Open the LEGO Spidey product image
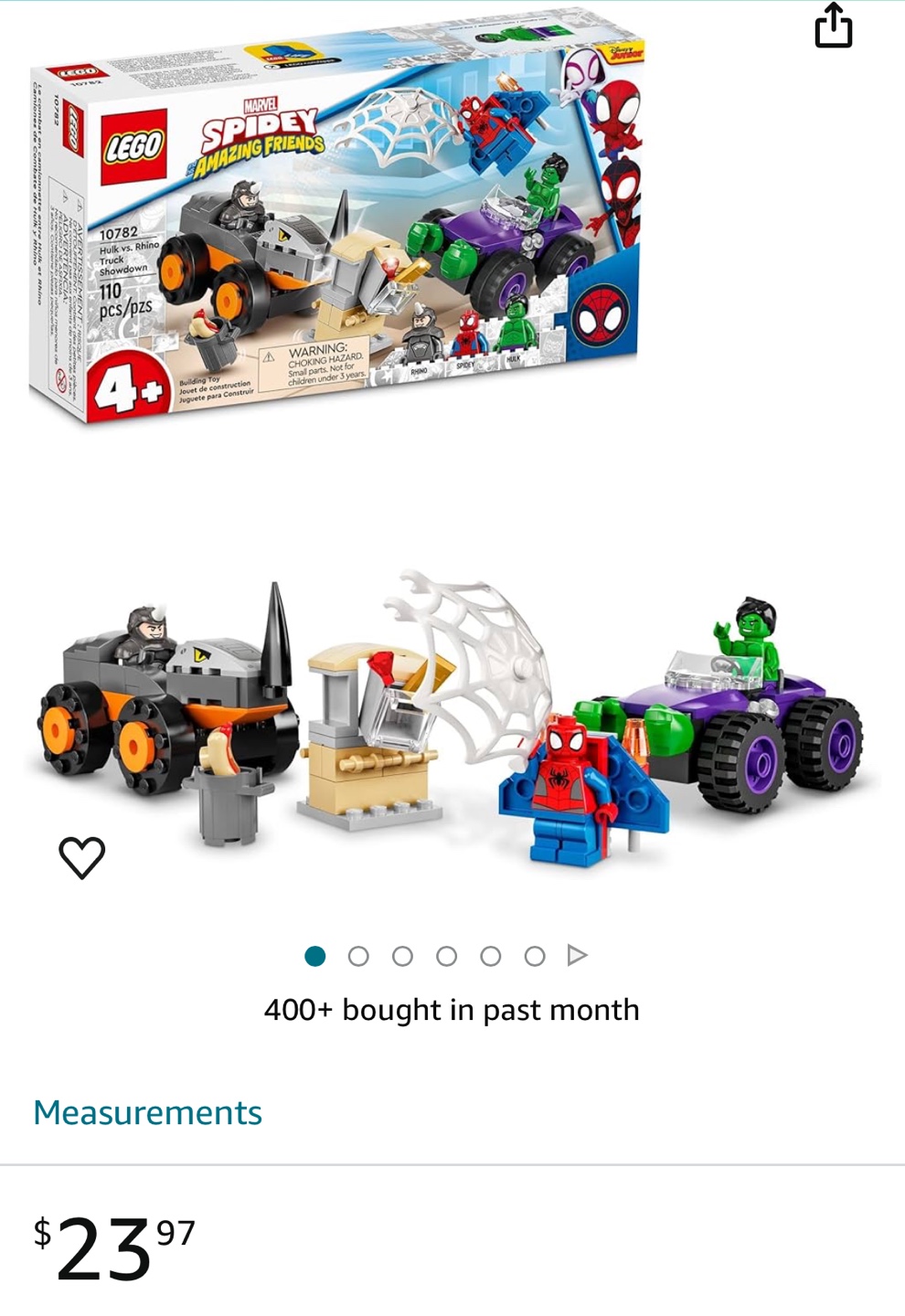Viewport: 905px width, 1316px height. coord(452,457)
